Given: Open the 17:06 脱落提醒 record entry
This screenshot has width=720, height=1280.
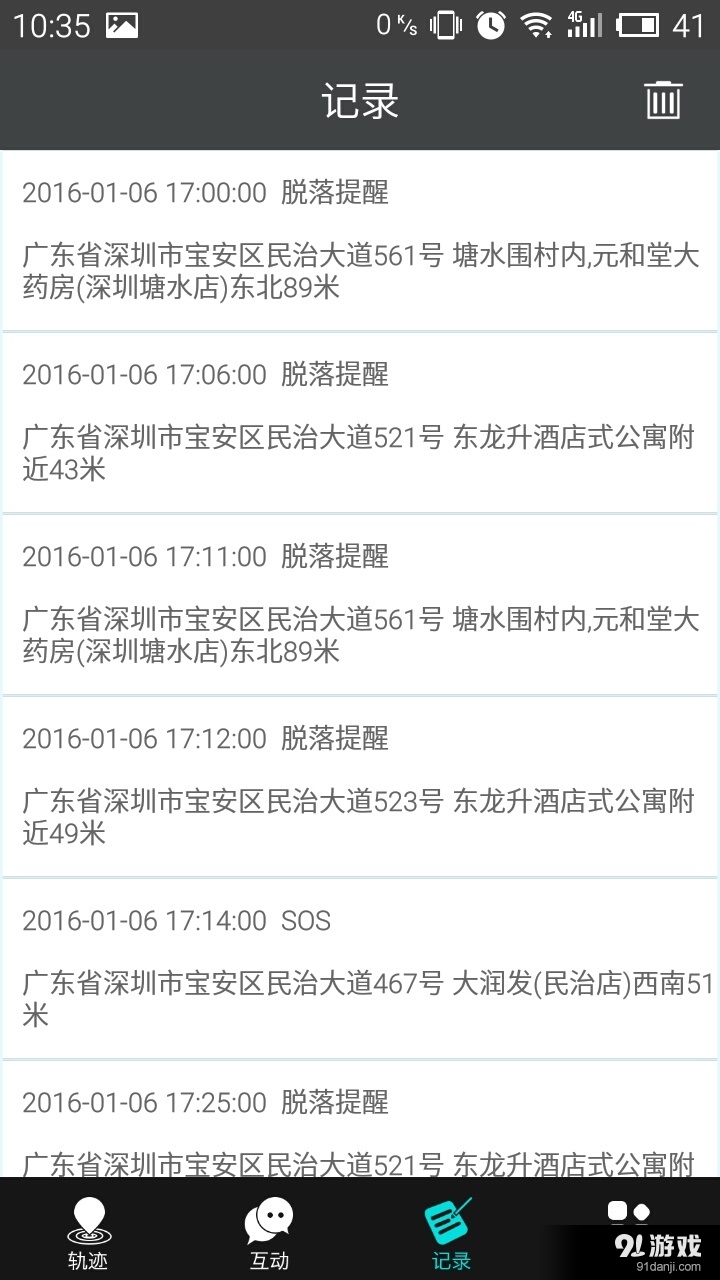Looking at the screenshot, I should coord(360,420).
